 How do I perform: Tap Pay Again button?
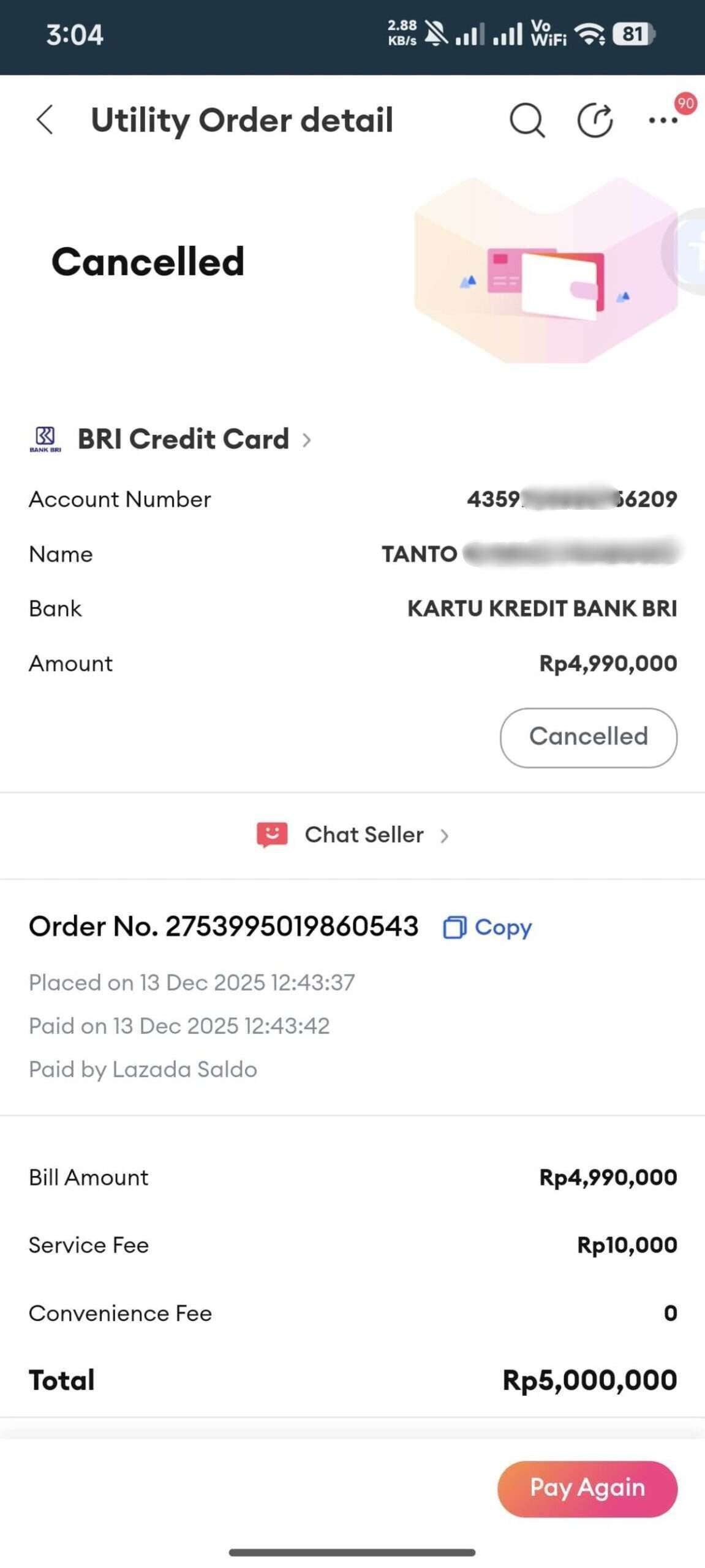coord(587,1488)
